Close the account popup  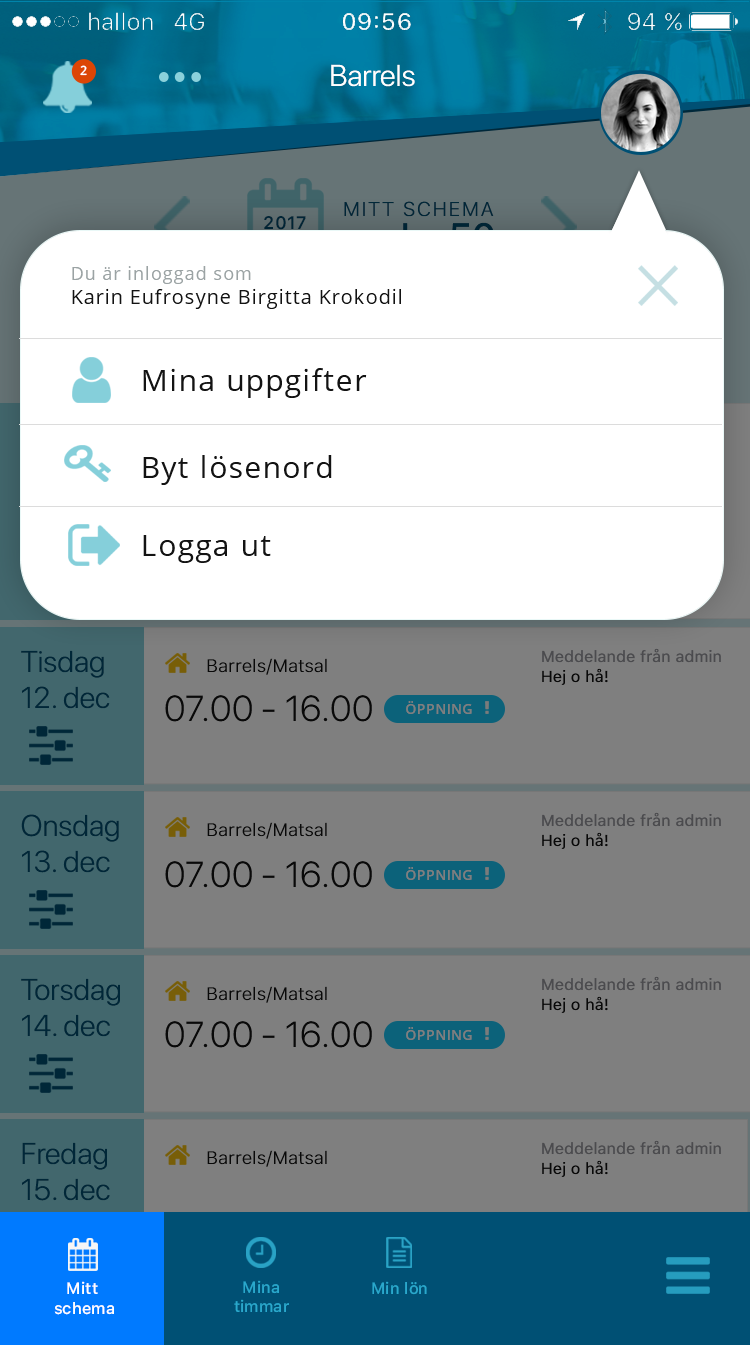click(x=658, y=286)
